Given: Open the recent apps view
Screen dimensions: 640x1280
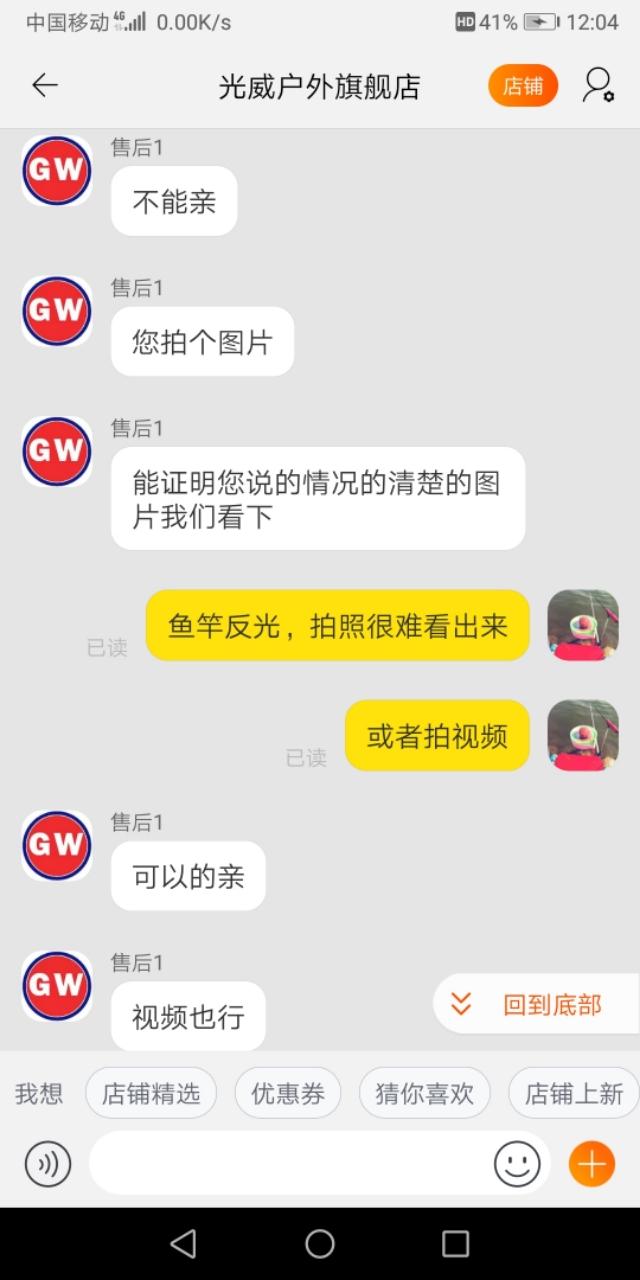Looking at the screenshot, I should pyautogui.click(x=455, y=1244).
